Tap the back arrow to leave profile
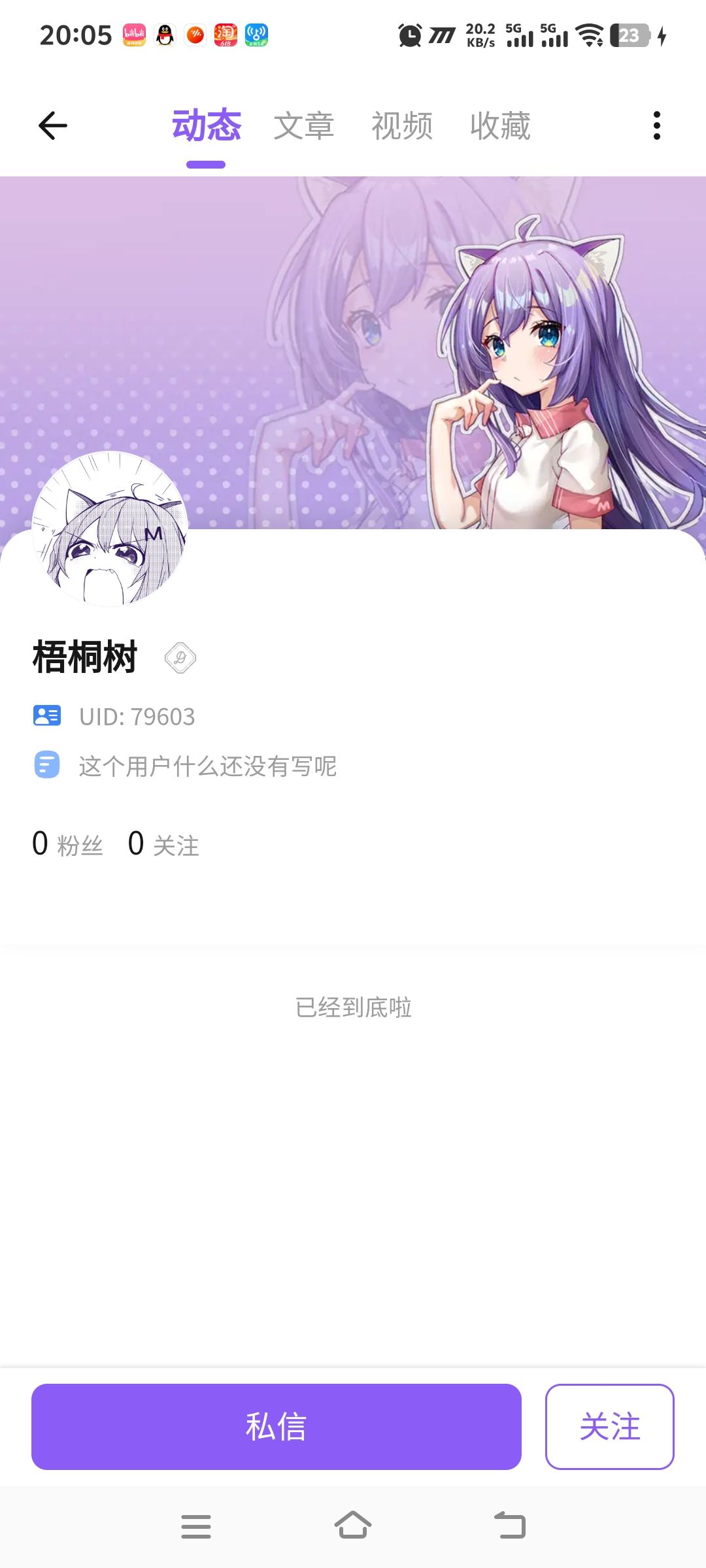 51,126
